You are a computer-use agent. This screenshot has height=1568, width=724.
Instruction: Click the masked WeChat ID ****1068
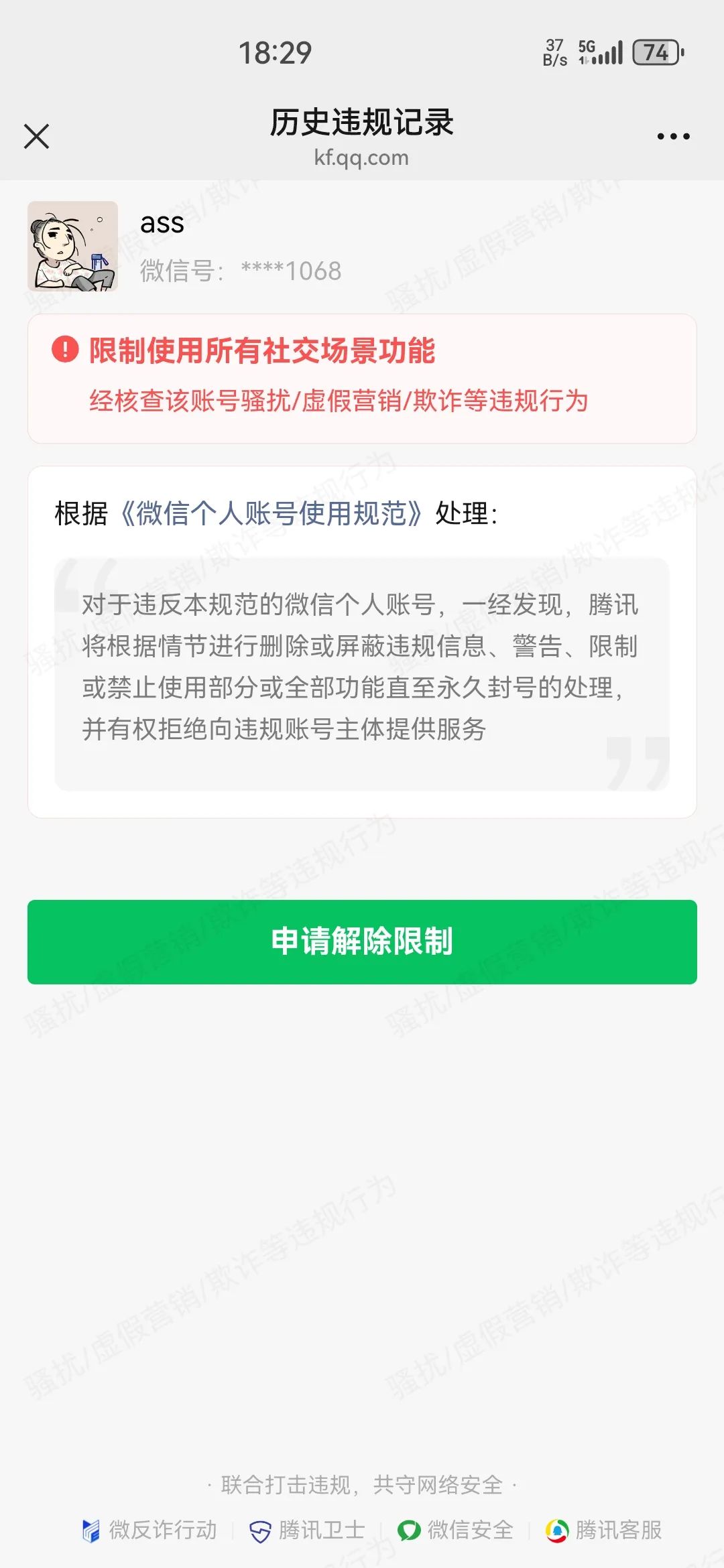(291, 271)
